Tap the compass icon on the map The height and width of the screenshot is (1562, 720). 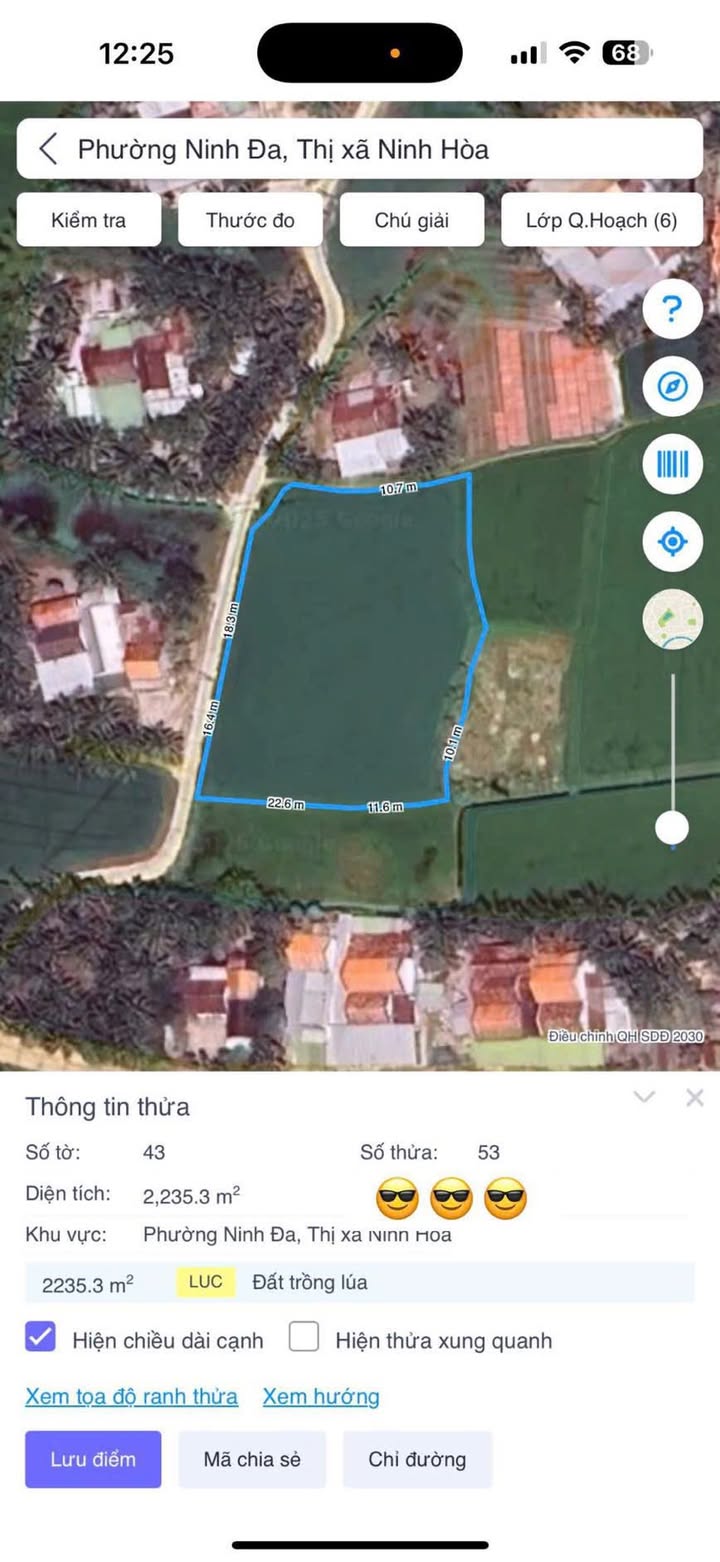pos(672,387)
